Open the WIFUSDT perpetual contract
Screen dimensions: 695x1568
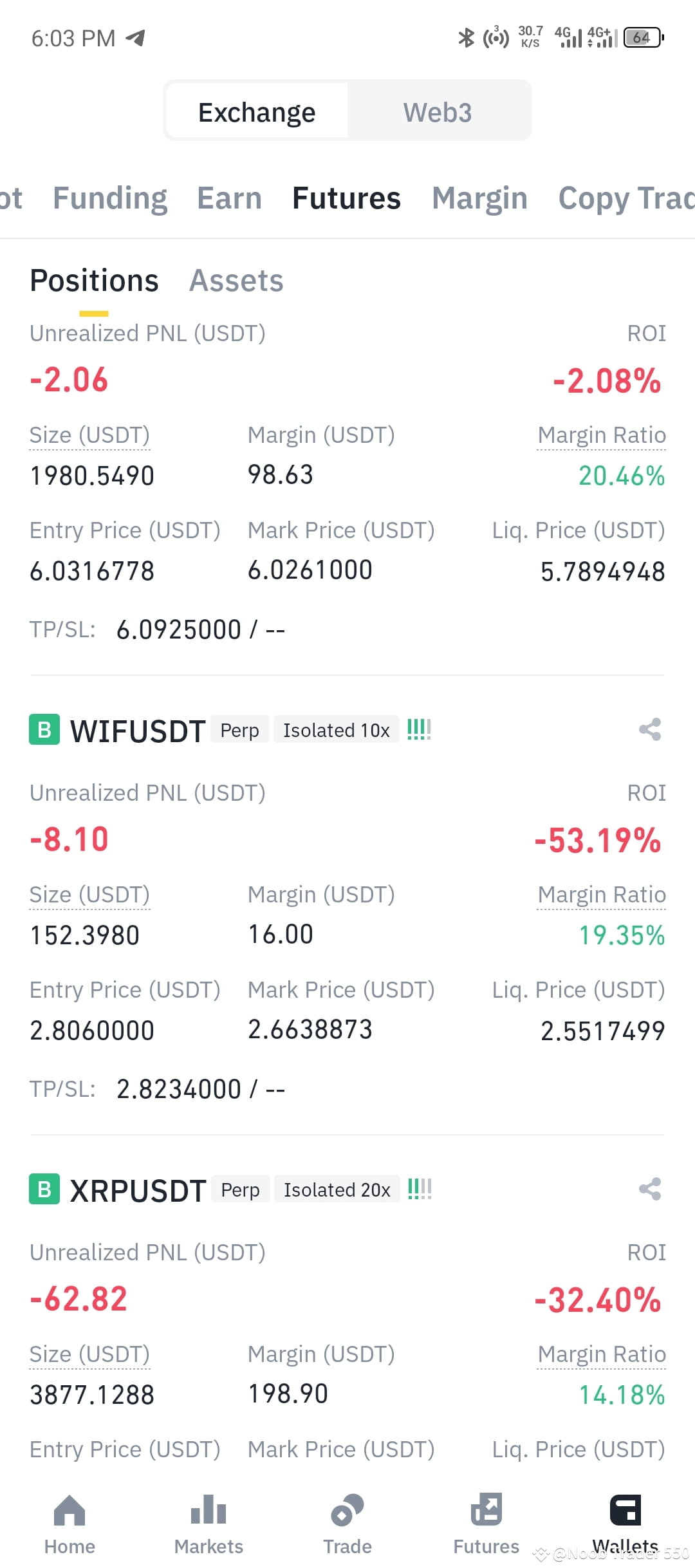click(138, 731)
